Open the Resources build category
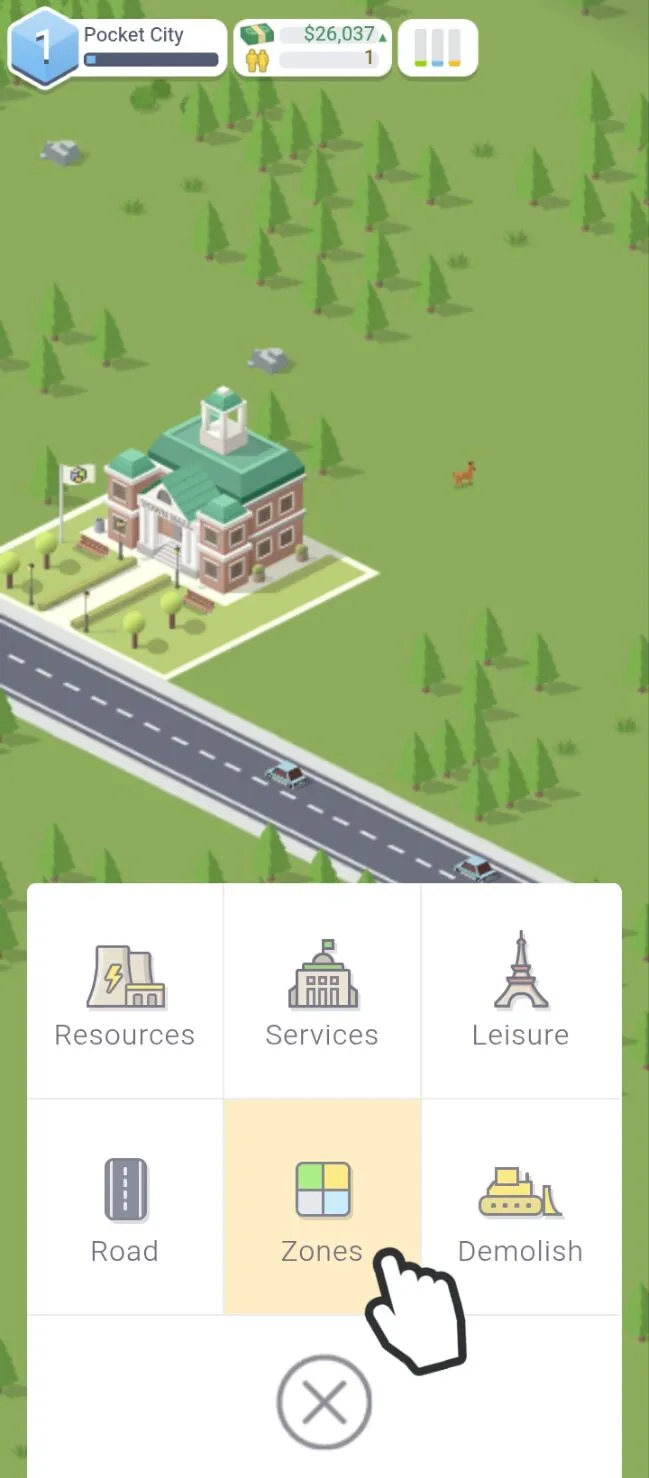 [125, 992]
